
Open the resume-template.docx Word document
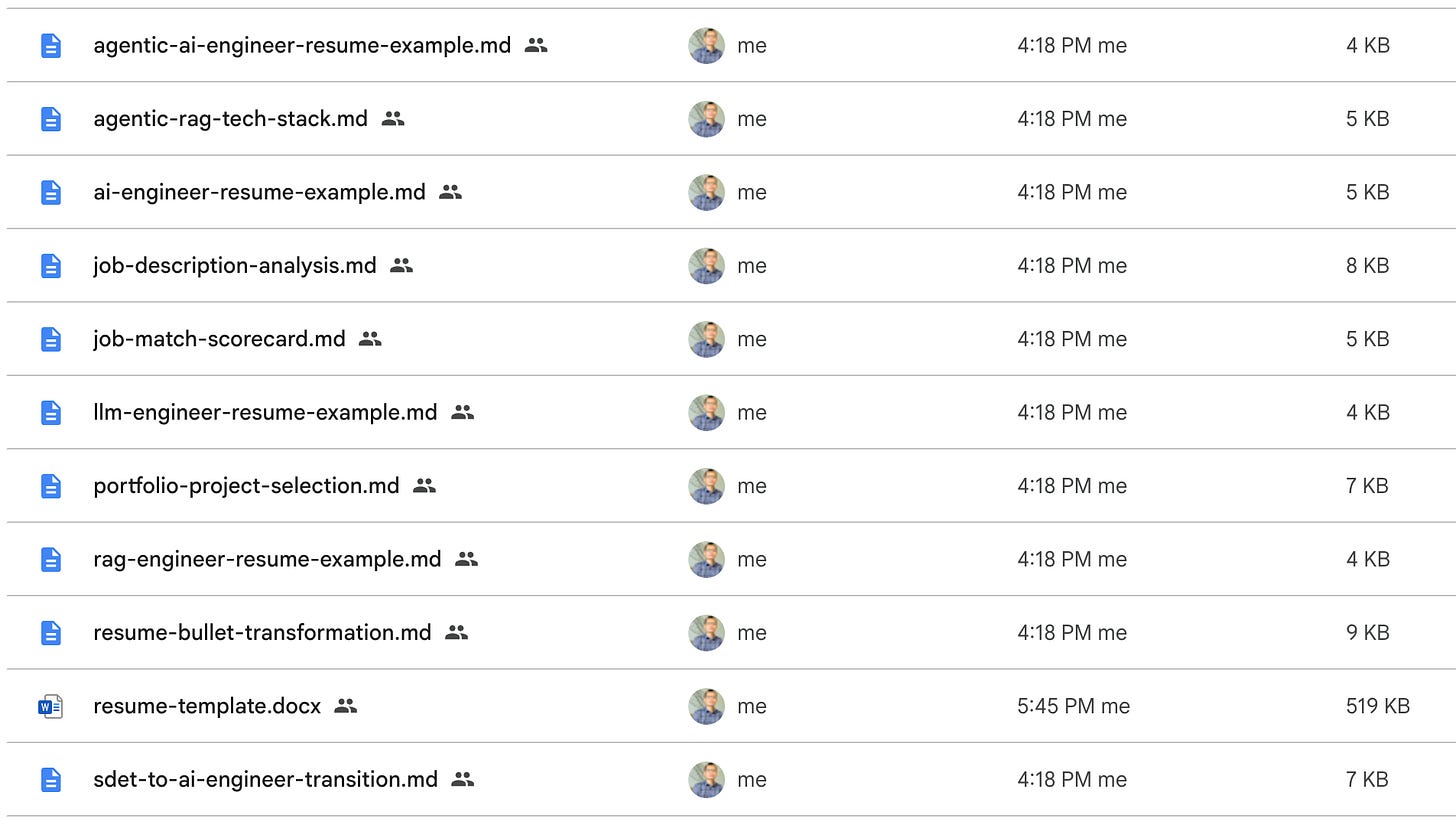[x=207, y=706]
